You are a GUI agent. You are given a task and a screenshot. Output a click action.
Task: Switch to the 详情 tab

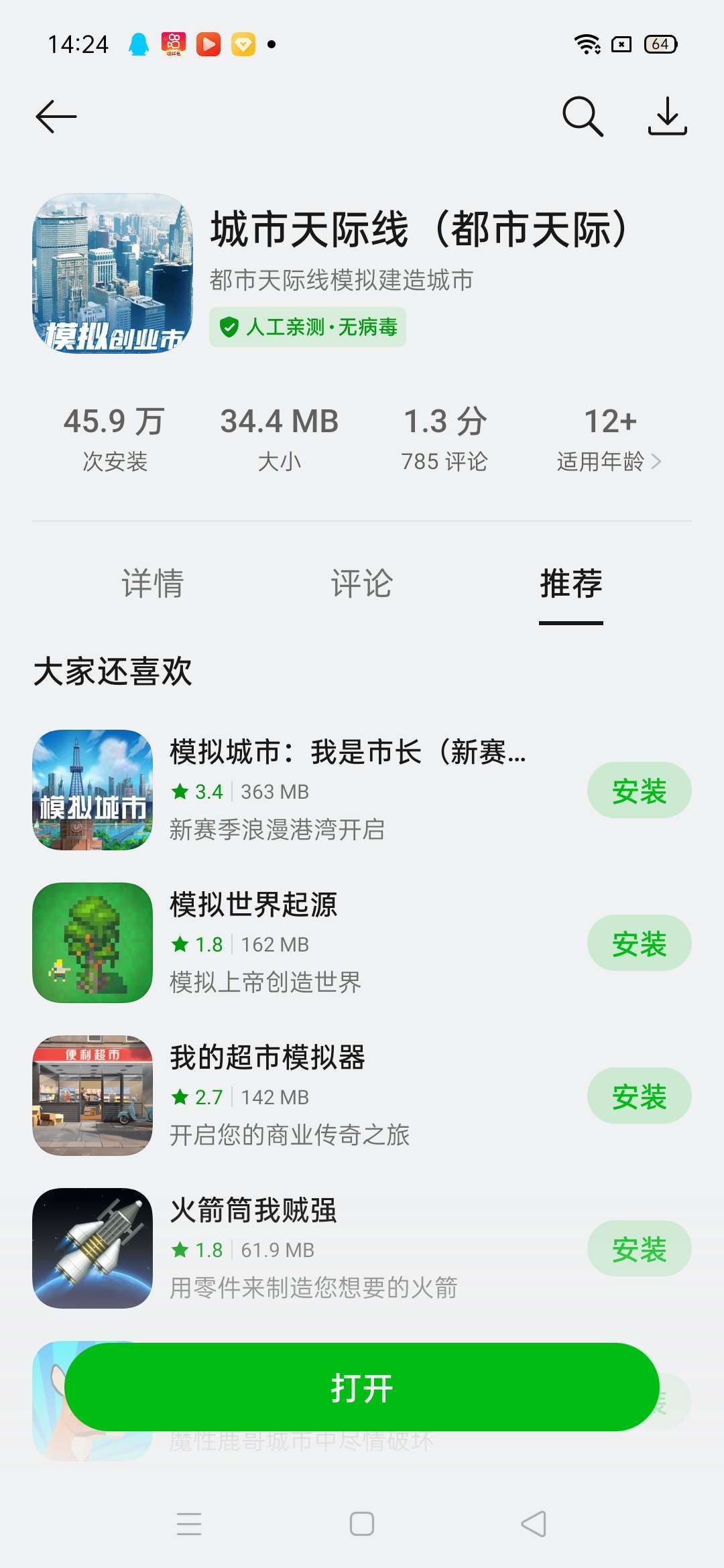click(152, 583)
